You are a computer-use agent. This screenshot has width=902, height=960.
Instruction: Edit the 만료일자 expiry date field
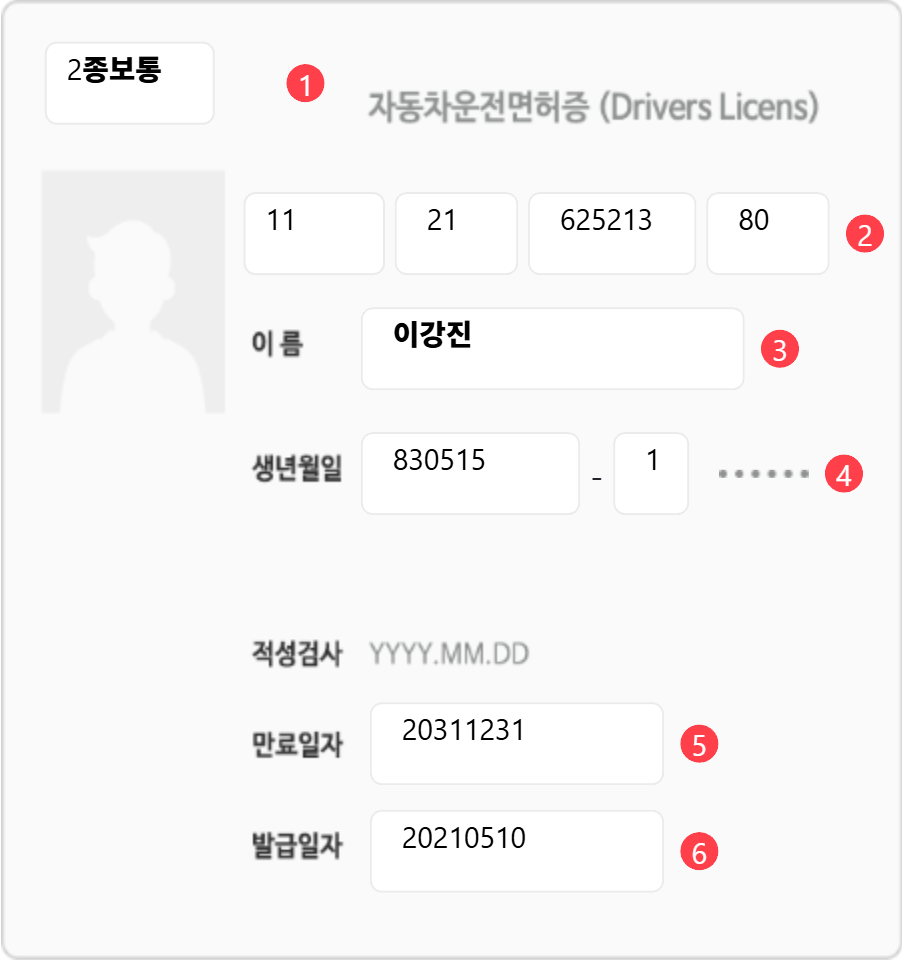[516, 743]
